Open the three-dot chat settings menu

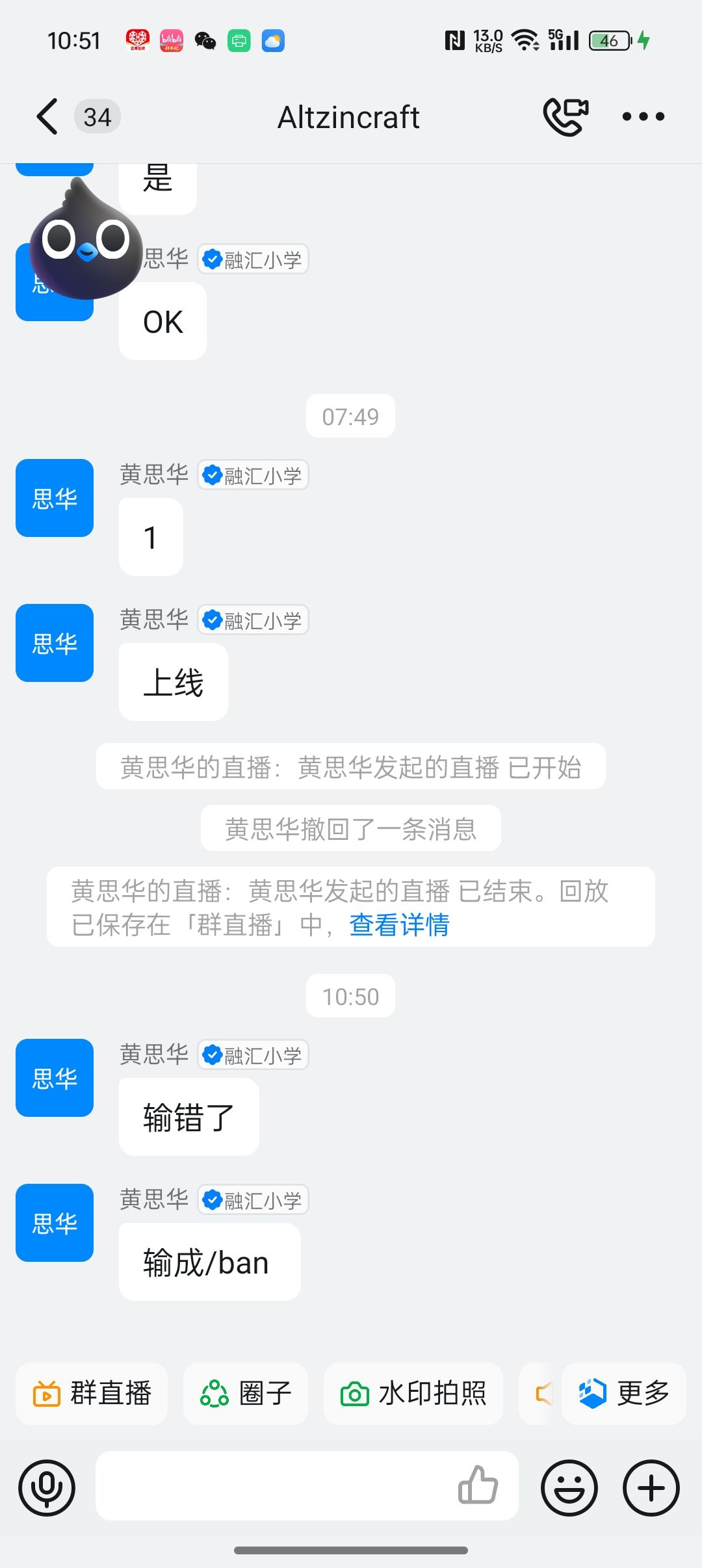tap(643, 117)
